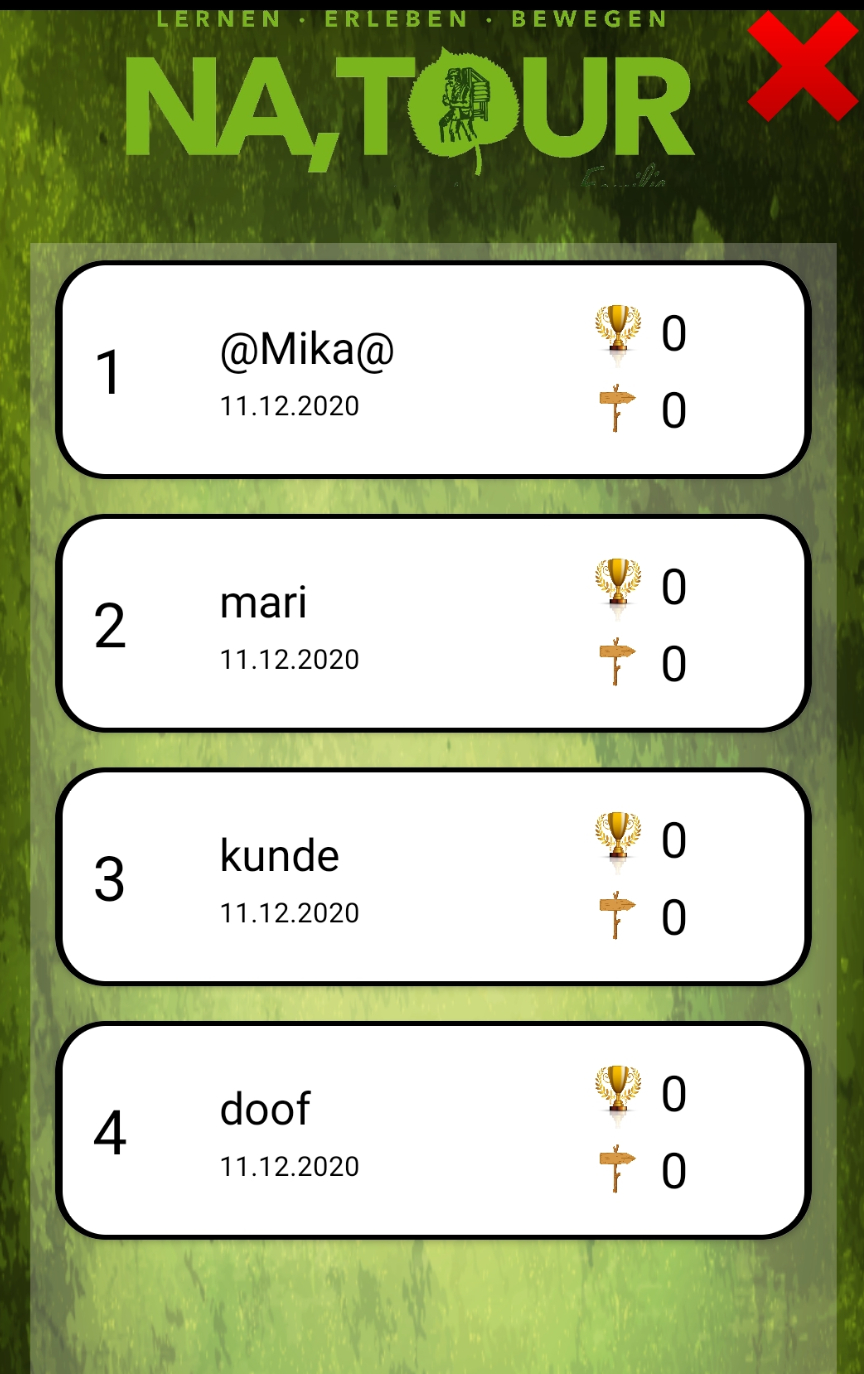The width and height of the screenshot is (864, 1374).
Task: Open the @Mika@ ranking card
Action: tap(432, 370)
